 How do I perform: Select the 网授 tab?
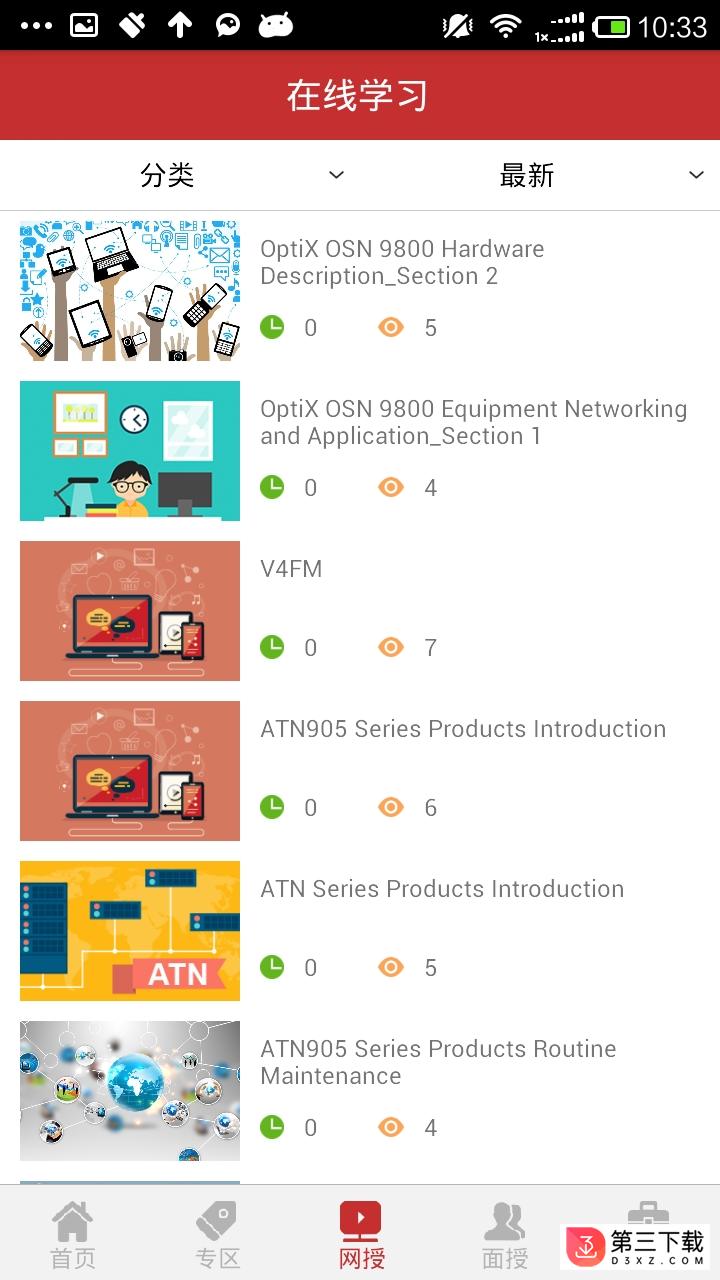coord(361,1235)
